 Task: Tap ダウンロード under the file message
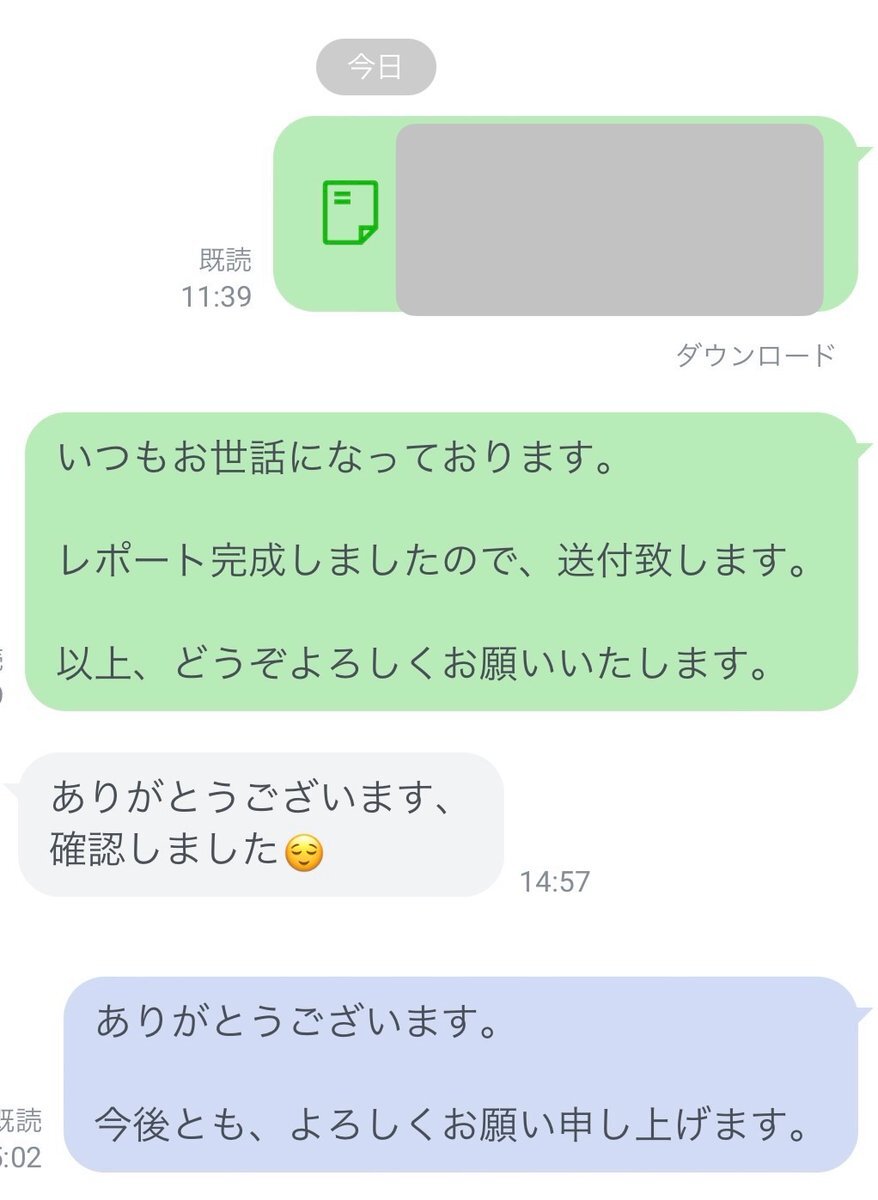click(755, 355)
